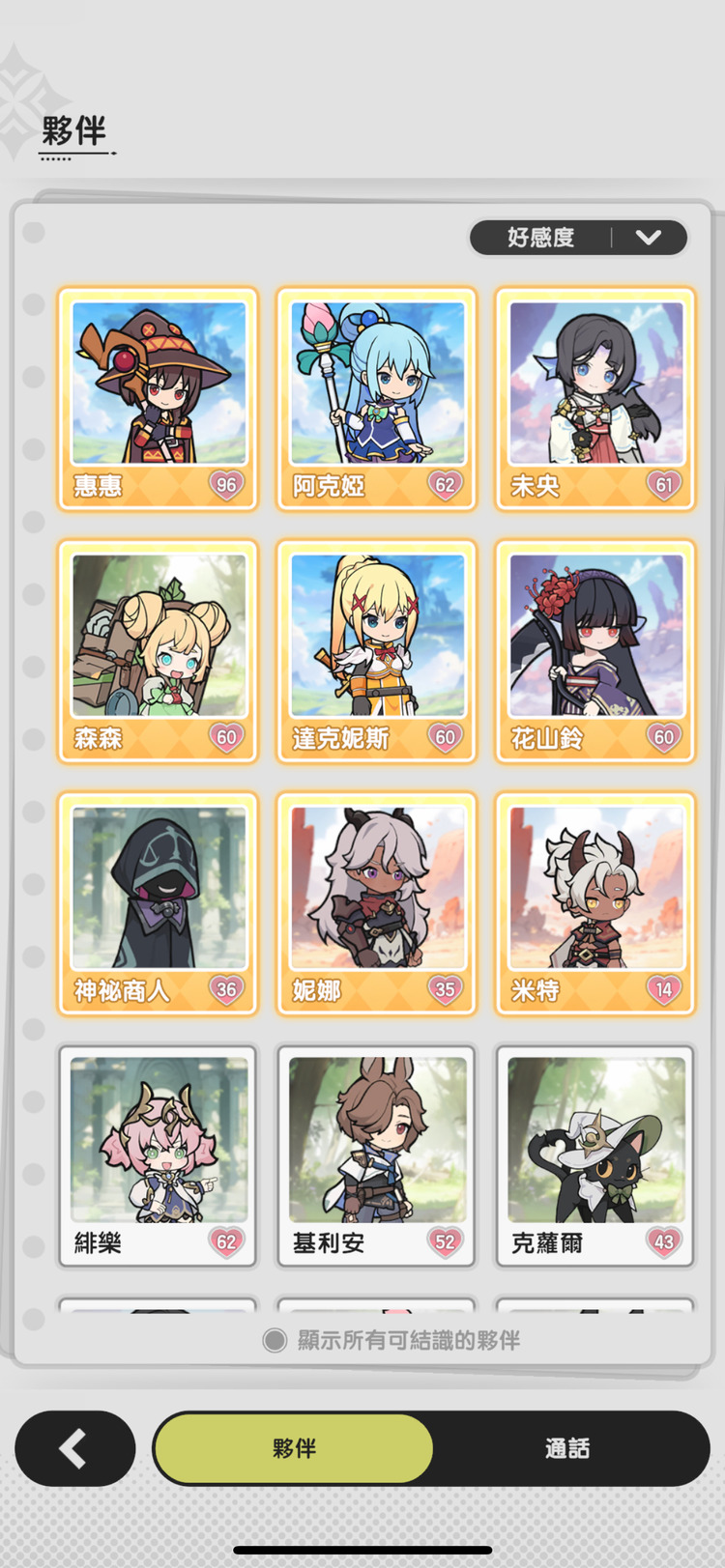Toggle 顯示所有可結識的夥伴 option
This screenshot has width=725, height=1568.
coord(275,1340)
